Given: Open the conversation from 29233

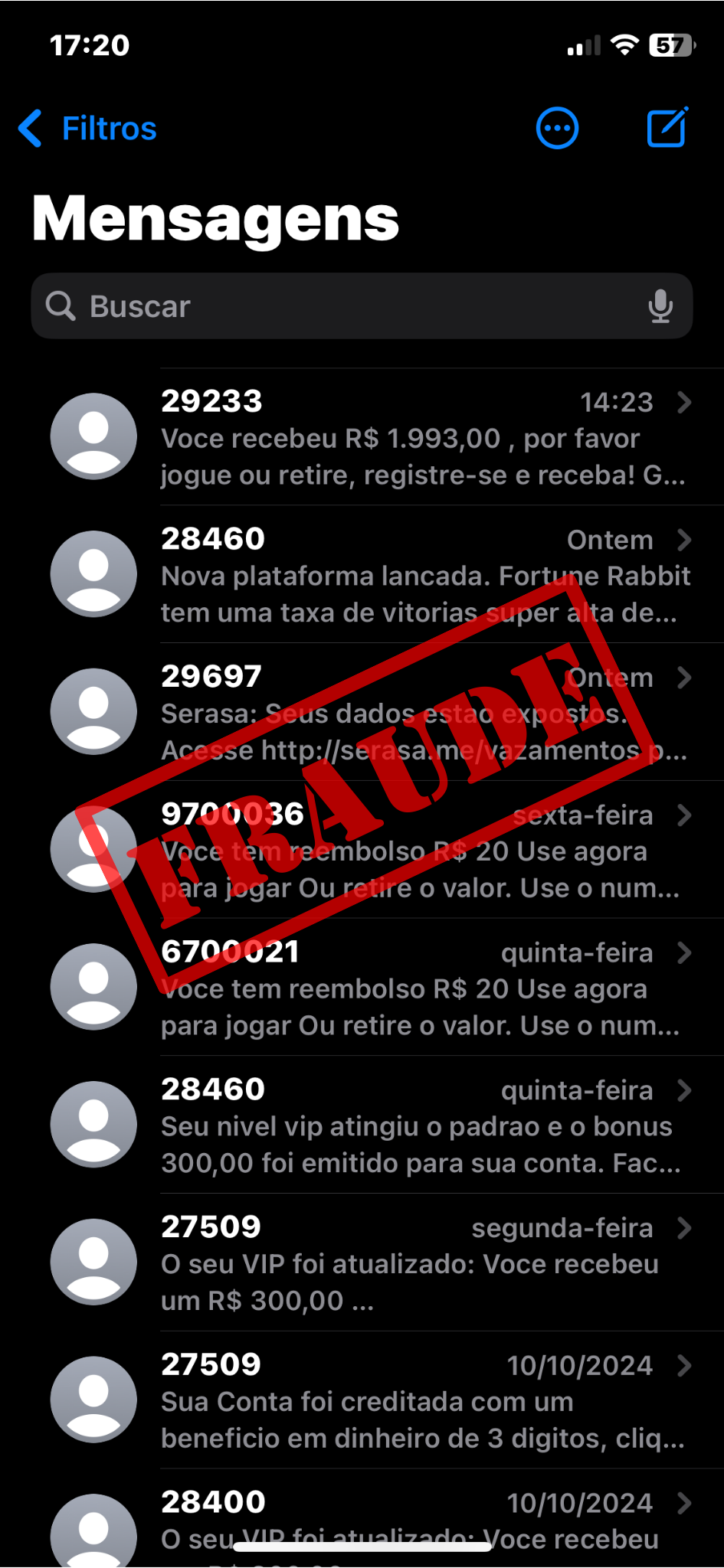Looking at the screenshot, I should pyautogui.click(x=421, y=438).
